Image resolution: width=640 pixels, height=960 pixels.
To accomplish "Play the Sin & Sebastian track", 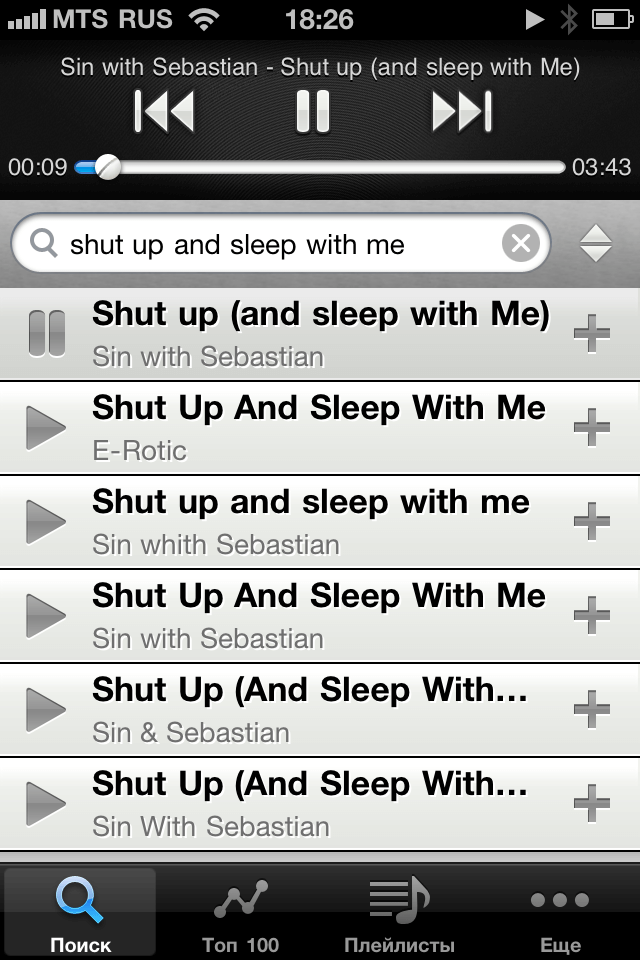I will [x=45, y=710].
